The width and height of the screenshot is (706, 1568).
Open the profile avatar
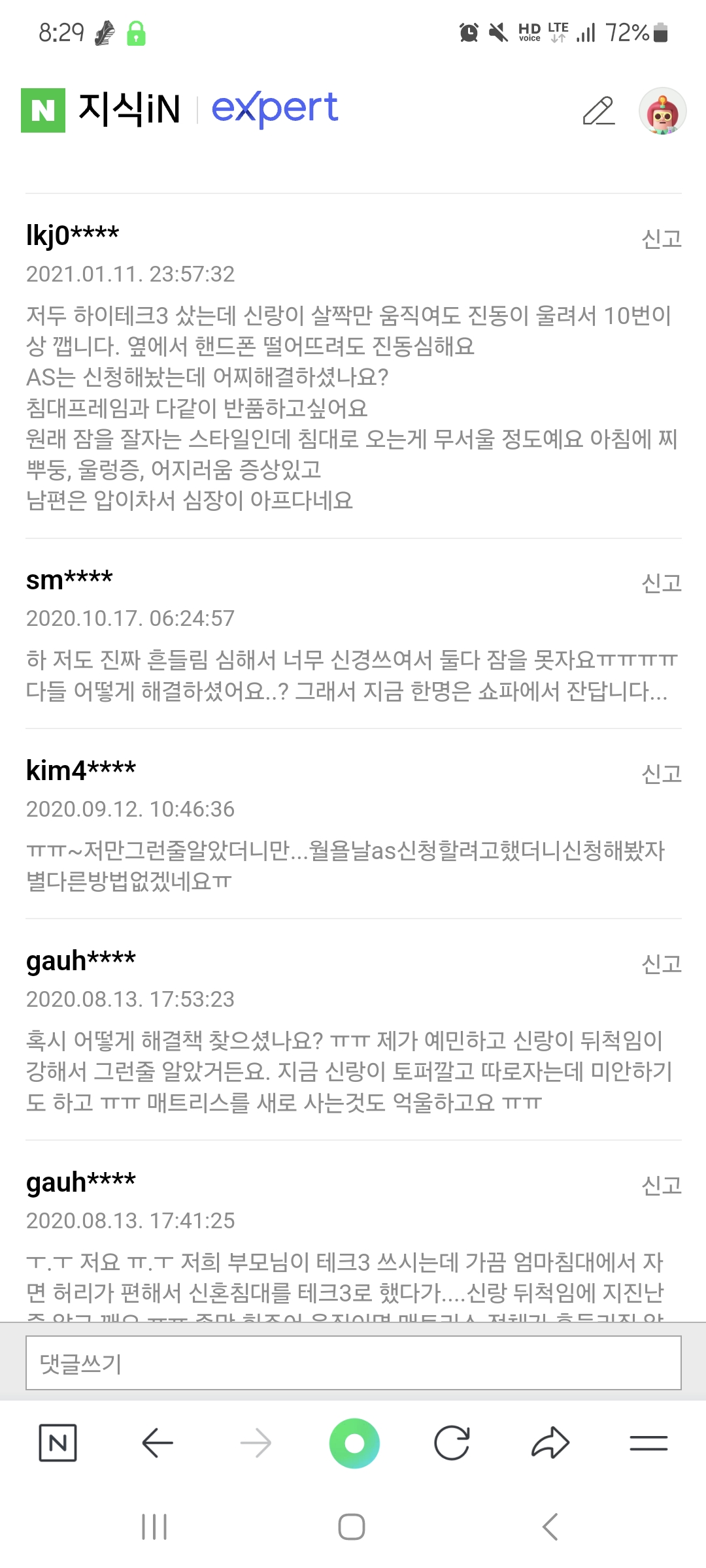(x=662, y=111)
